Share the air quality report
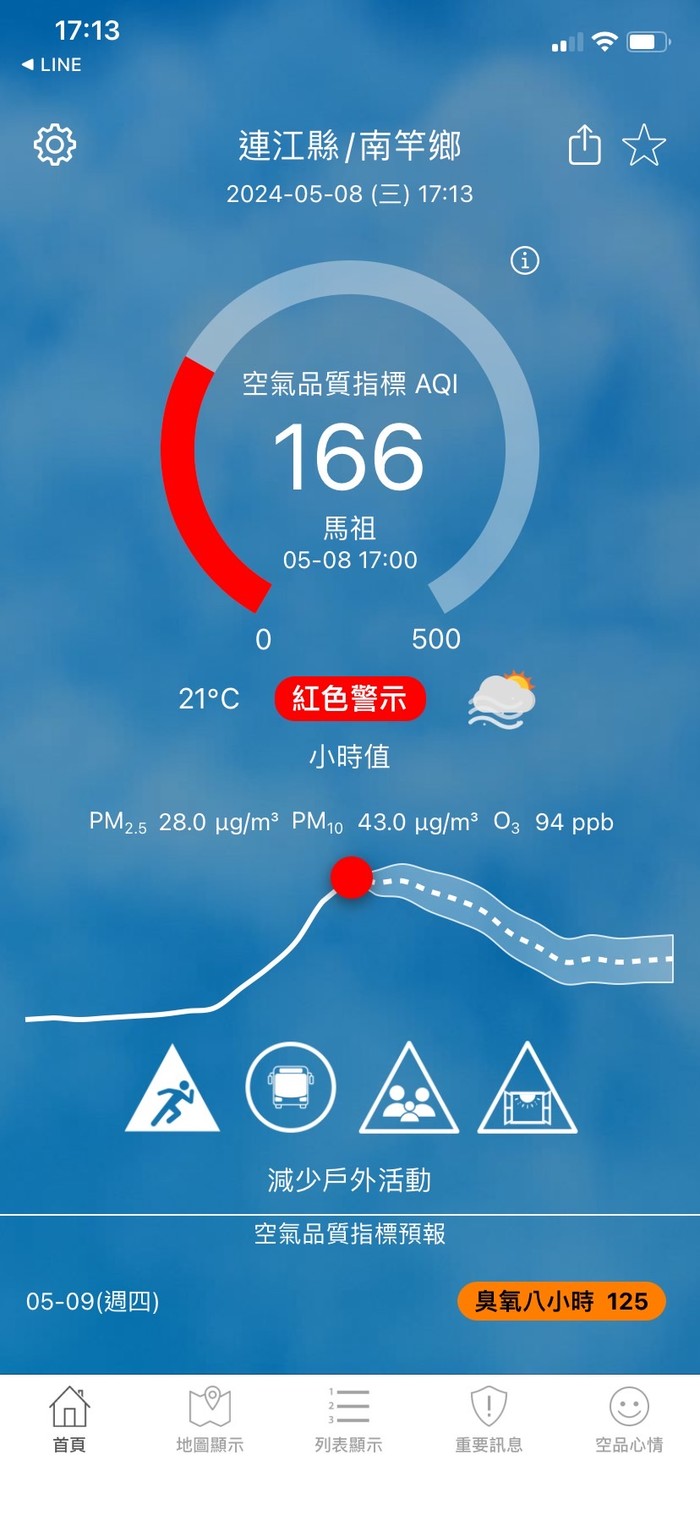The height and width of the screenshot is (1515, 700). (x=585, y=146)
